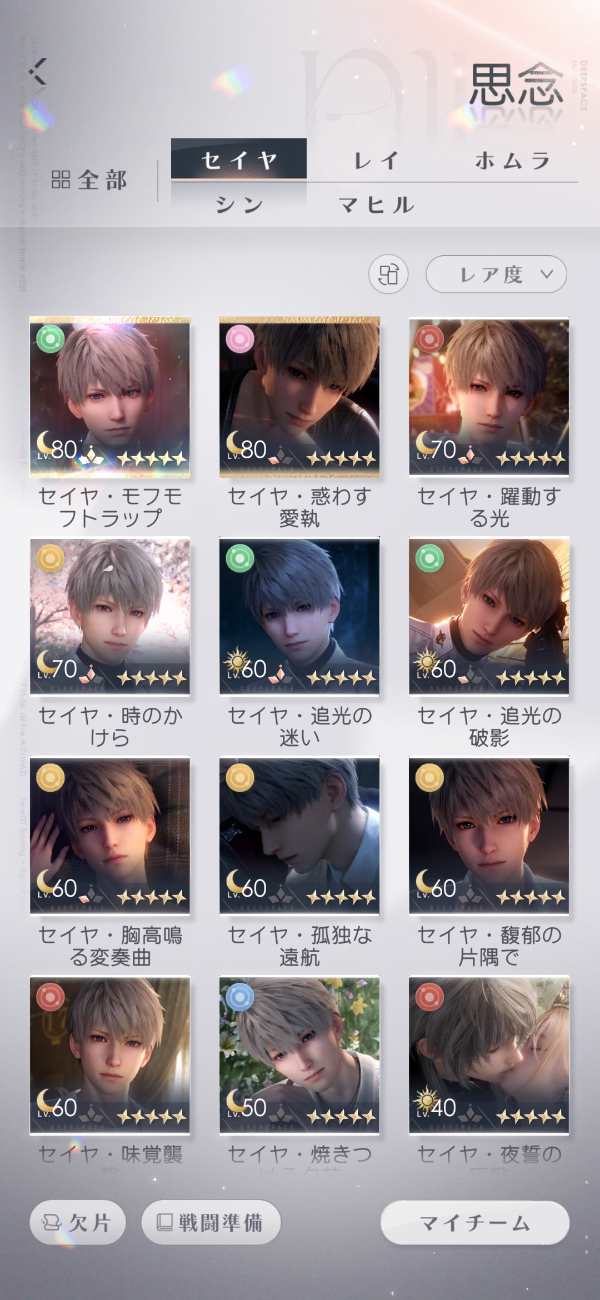The width and height of the screenshot is (600, 1300).
Task: Open 戦闘準備 battle preparation
Action: pyautogui.click(x=211, y=1223)
